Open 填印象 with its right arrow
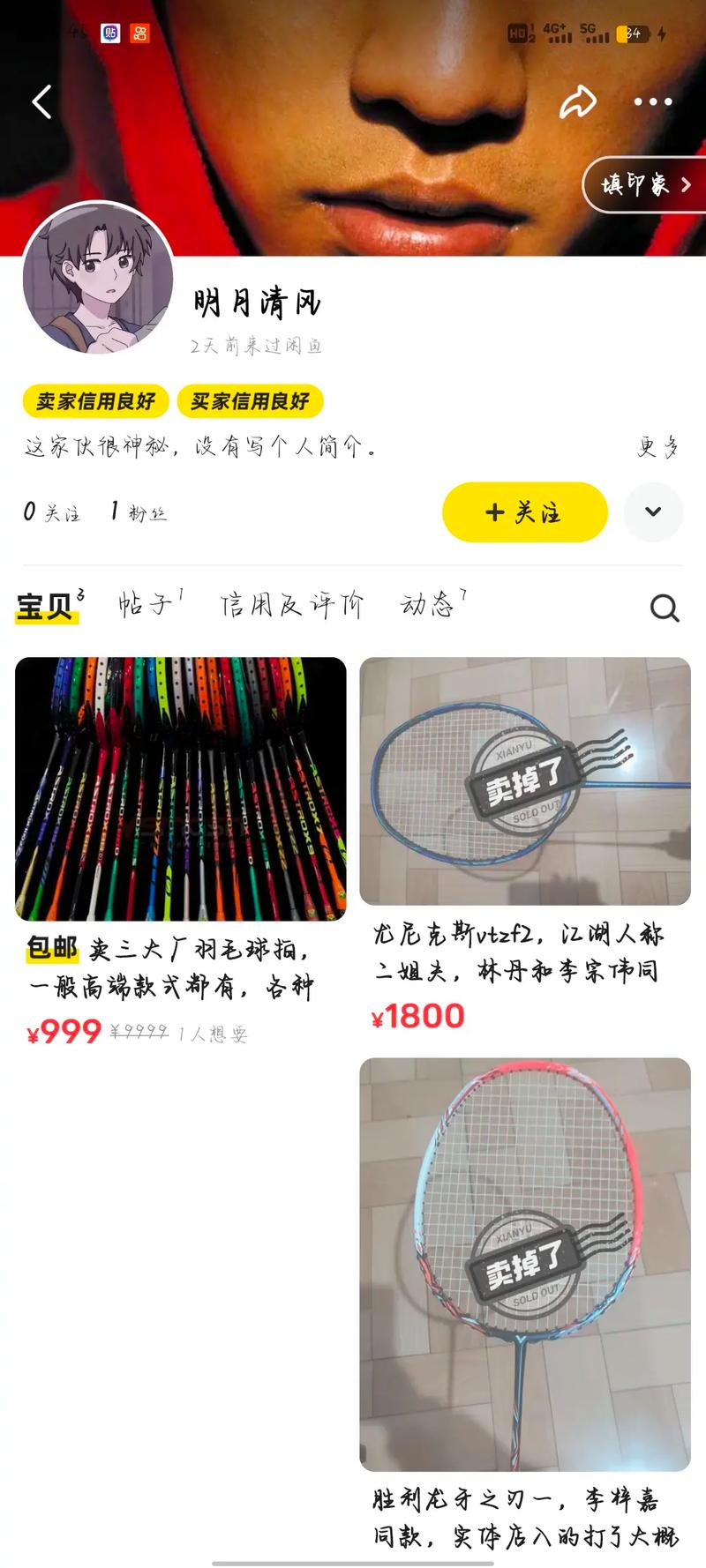 pyautogui.click(x=645, y=185)
